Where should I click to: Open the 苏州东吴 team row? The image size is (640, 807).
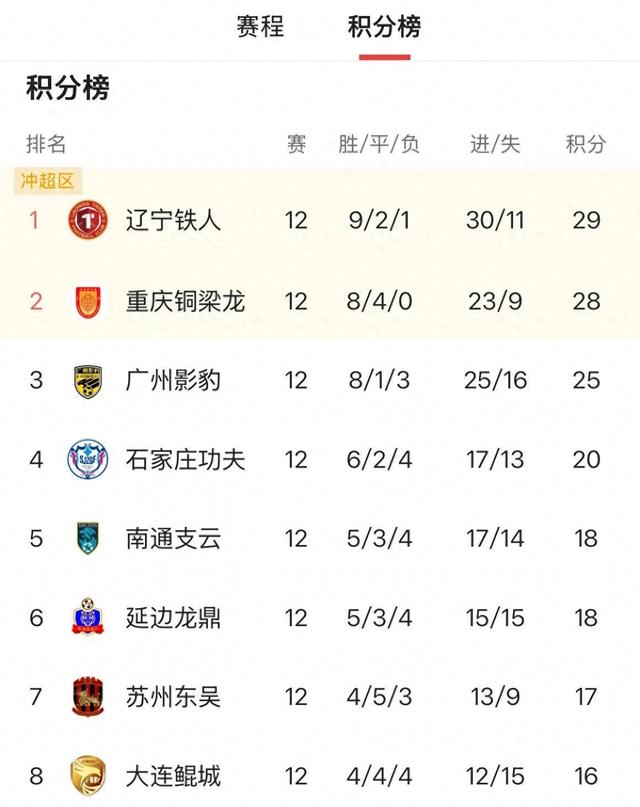click(x=173, y=696)
